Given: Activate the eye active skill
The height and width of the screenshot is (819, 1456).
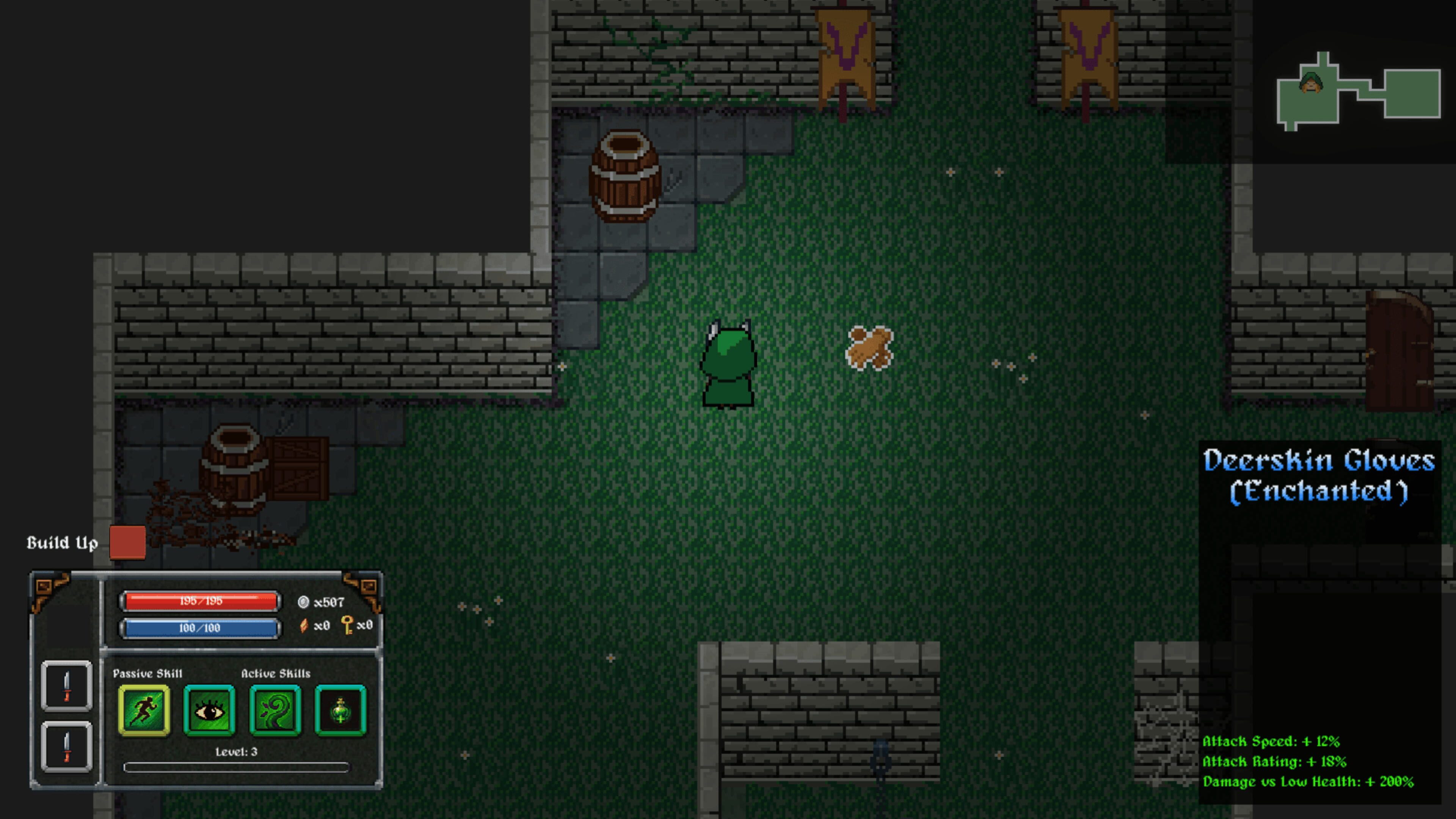Looking at the screenshot, I should [209, 711].
